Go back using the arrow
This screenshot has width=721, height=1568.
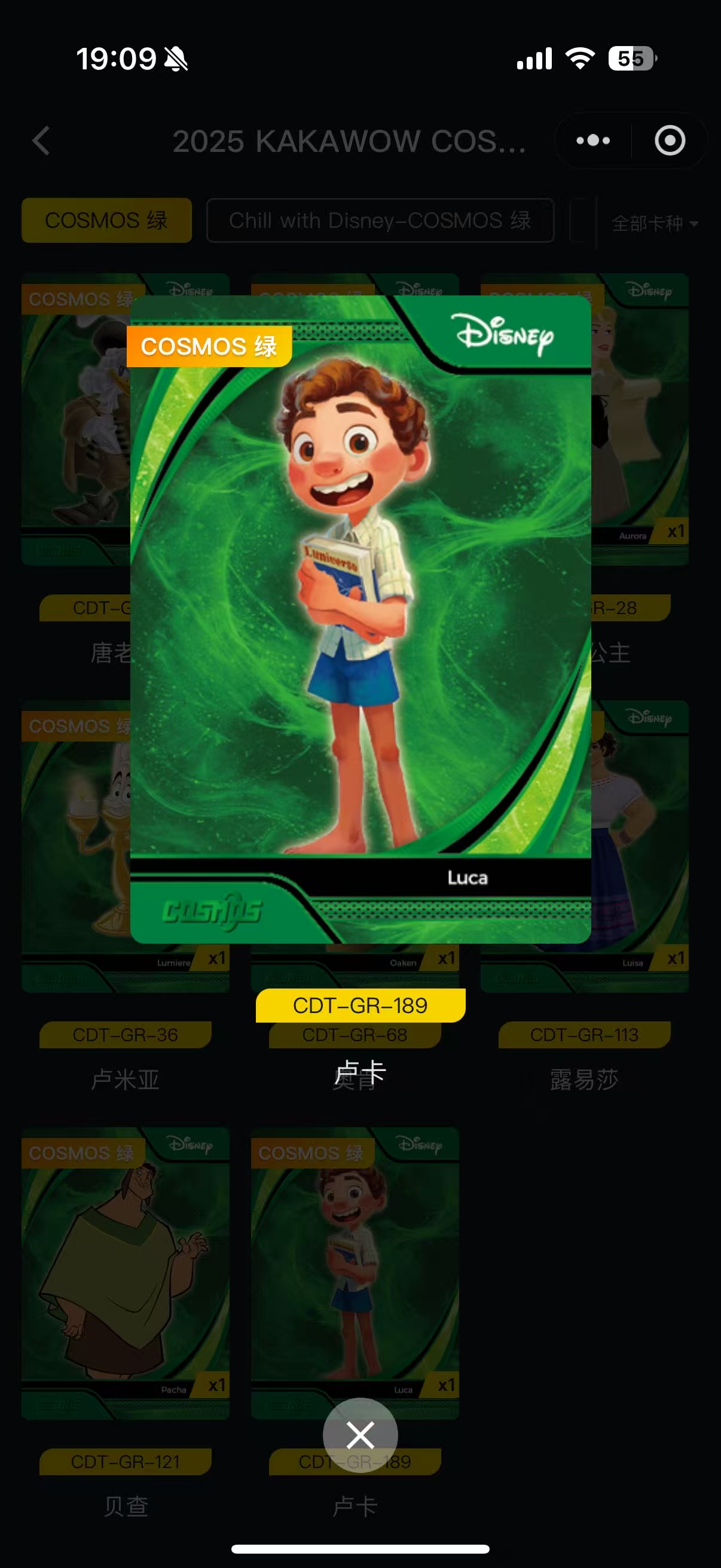pos(41,141)
